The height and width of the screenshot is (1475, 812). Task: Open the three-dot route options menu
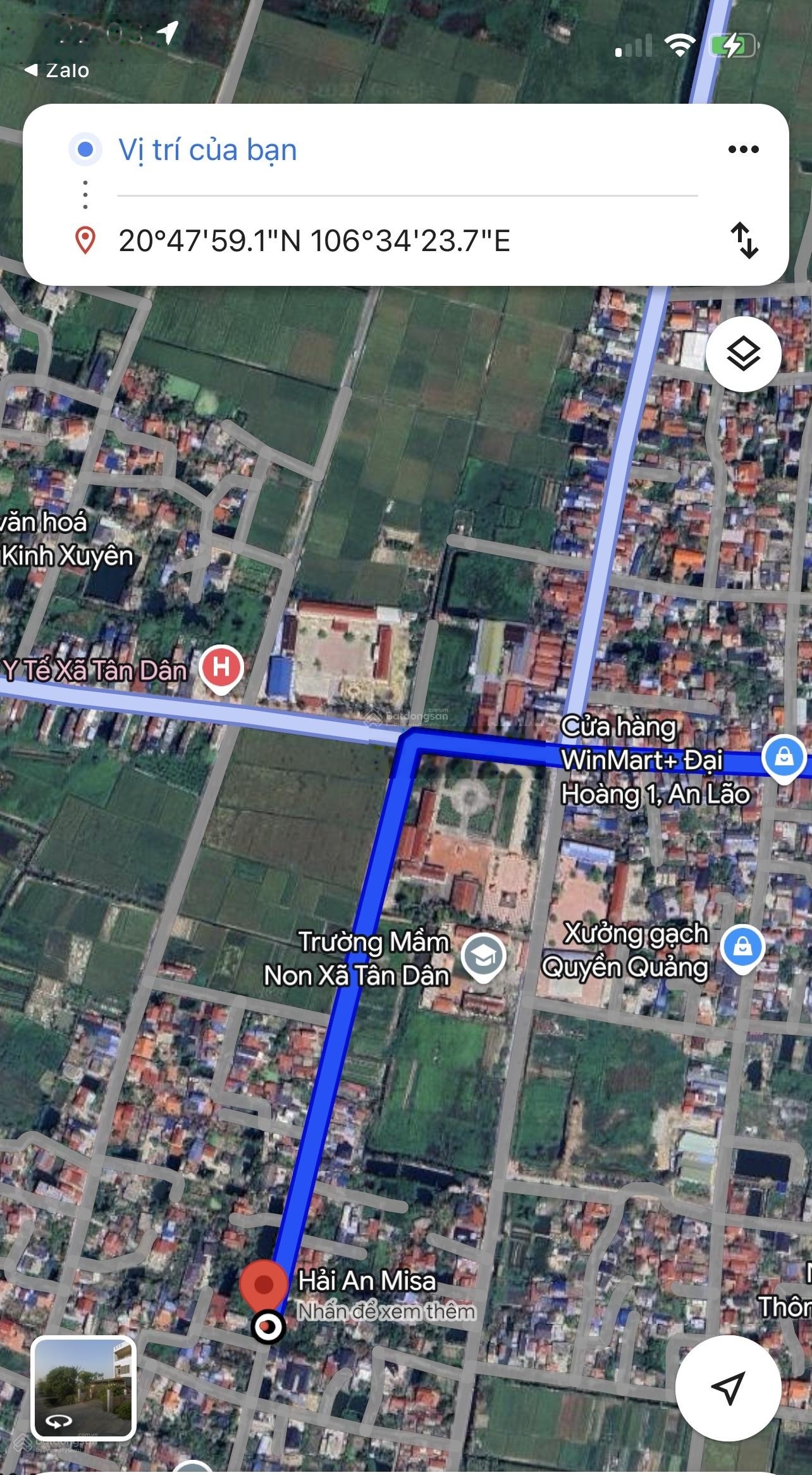744,149
